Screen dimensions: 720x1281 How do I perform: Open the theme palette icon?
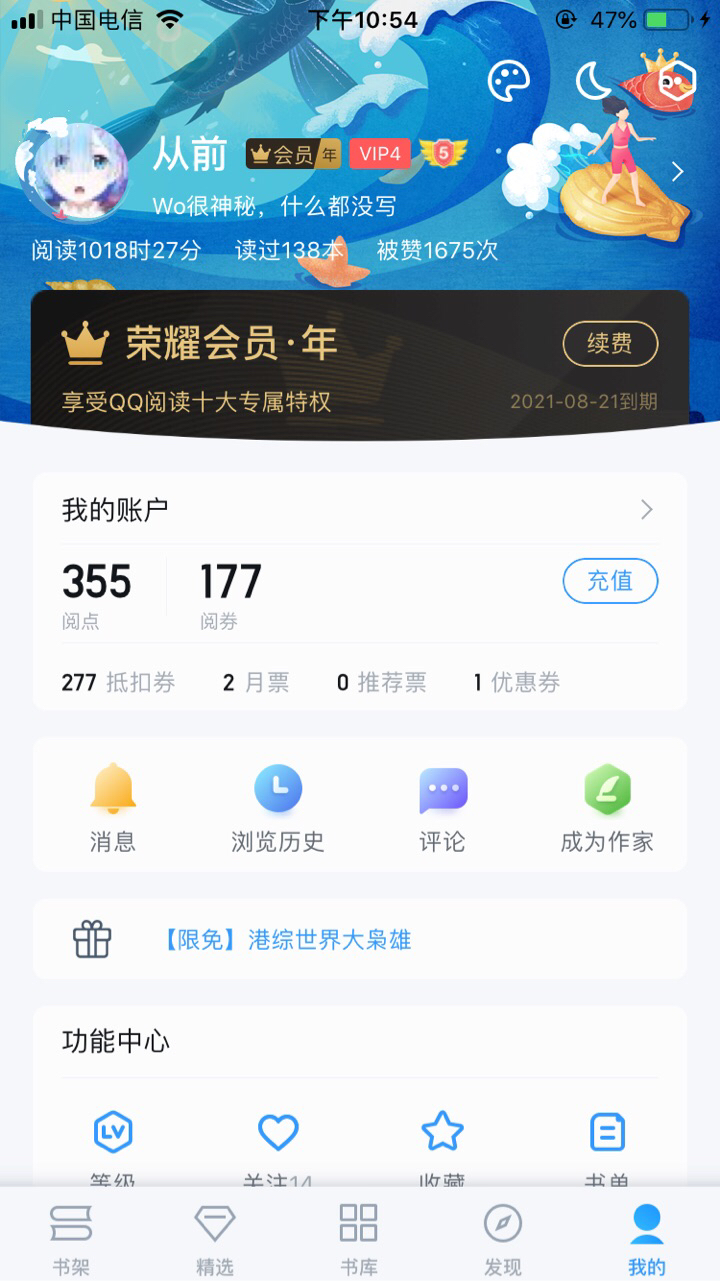tap(509, 81)
